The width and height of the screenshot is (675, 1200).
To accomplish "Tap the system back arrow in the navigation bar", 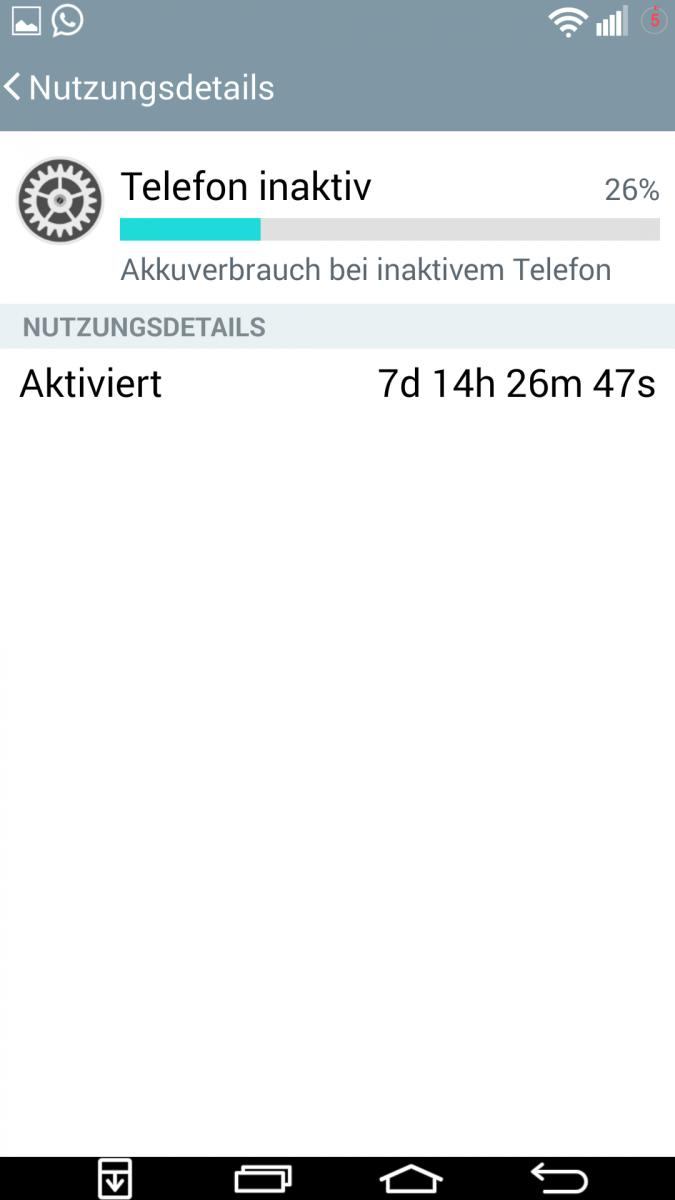I will [x=559, y=1179].
